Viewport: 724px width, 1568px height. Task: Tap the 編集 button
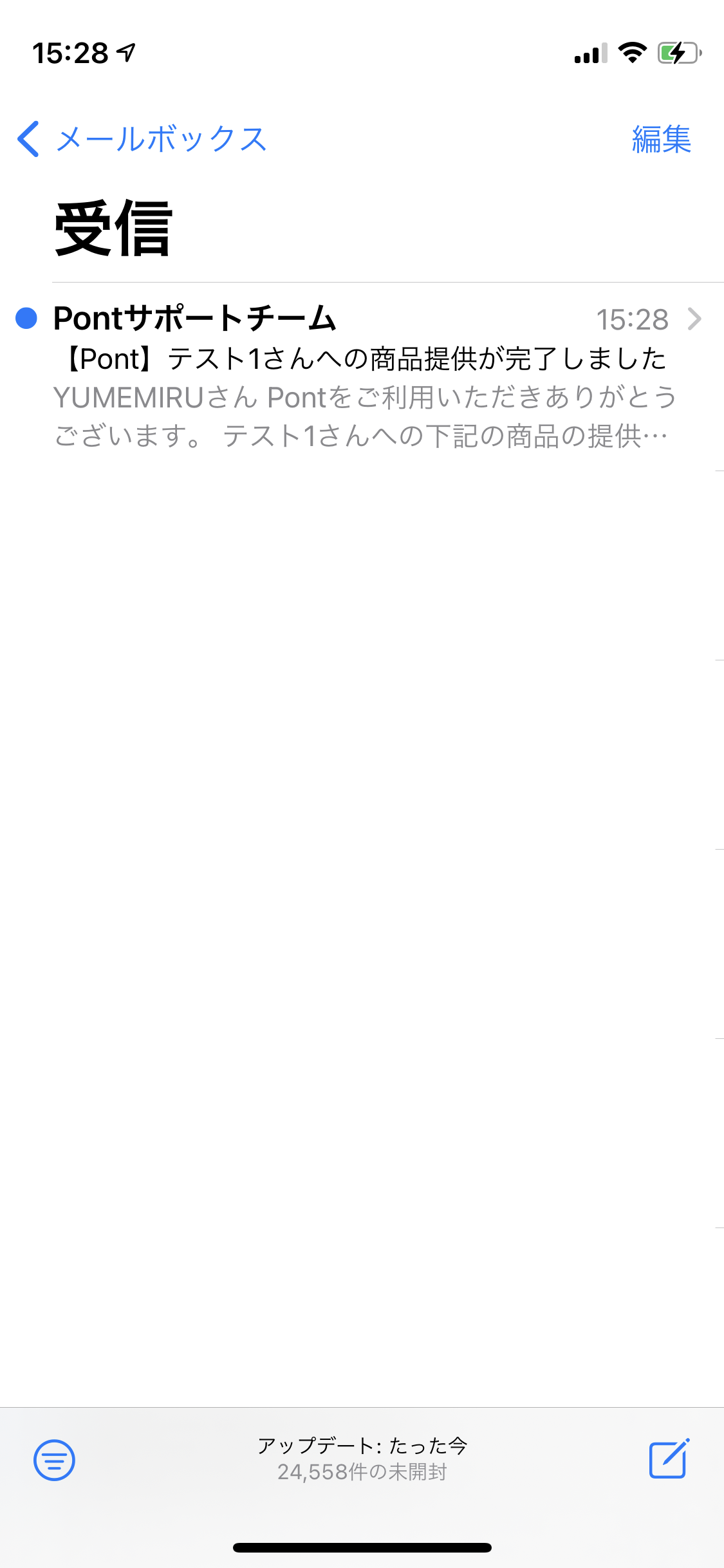pyautogui.click(x=662, y=139)
